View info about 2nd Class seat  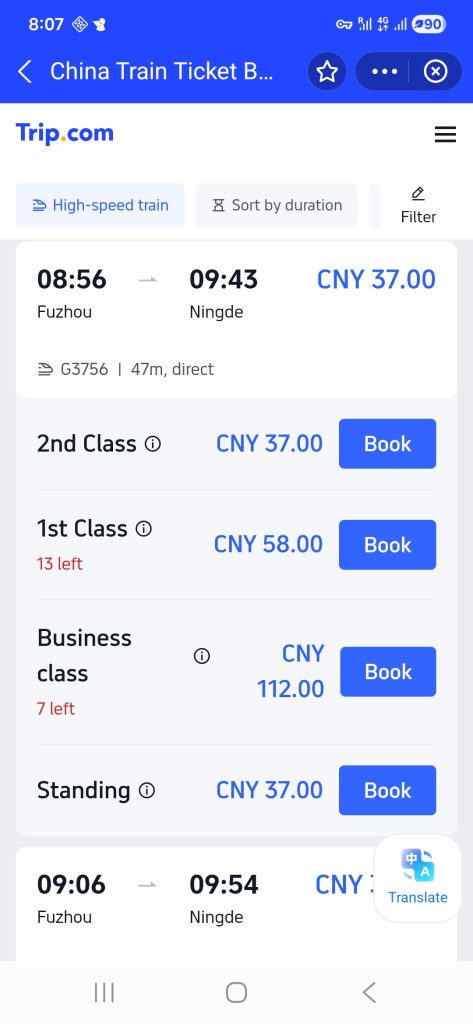152,444
